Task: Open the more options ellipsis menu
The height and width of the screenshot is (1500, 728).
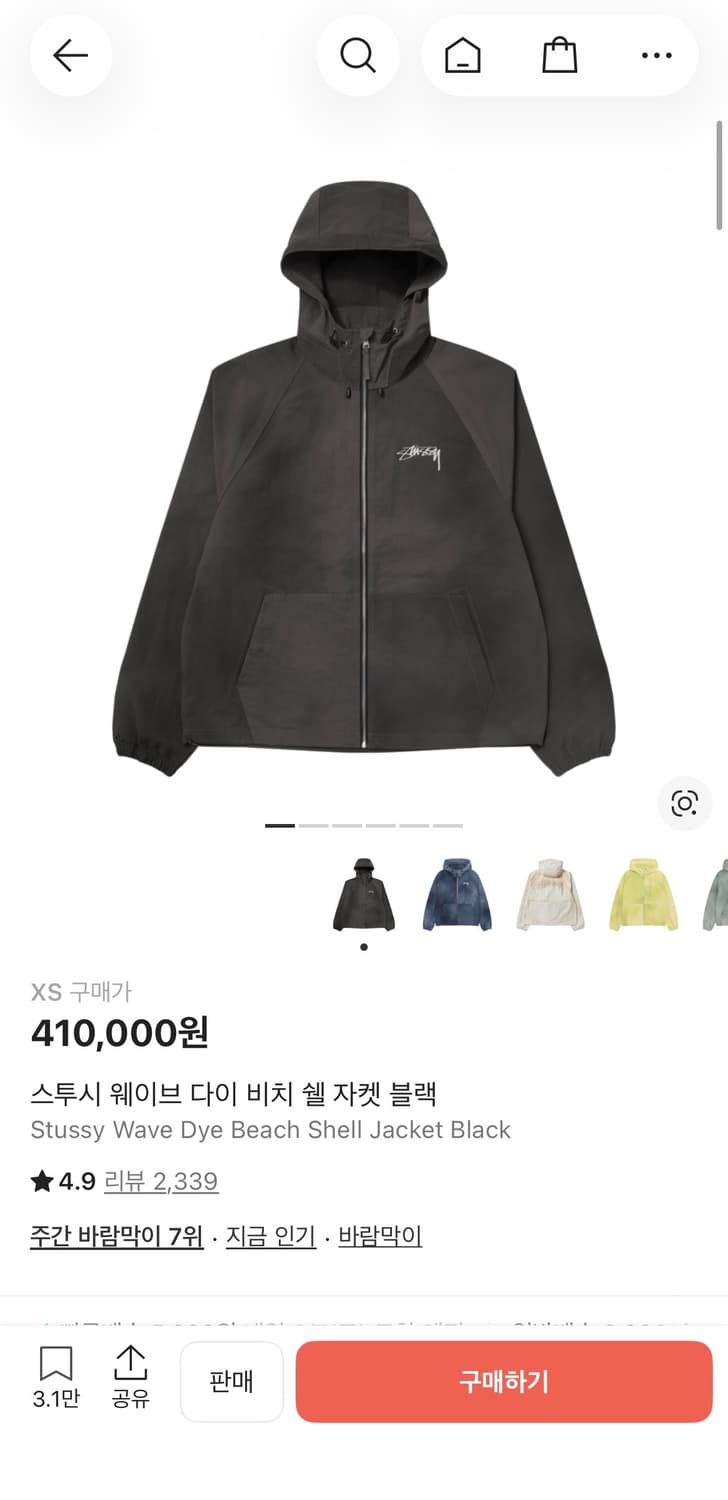Action: click(657, 55)
